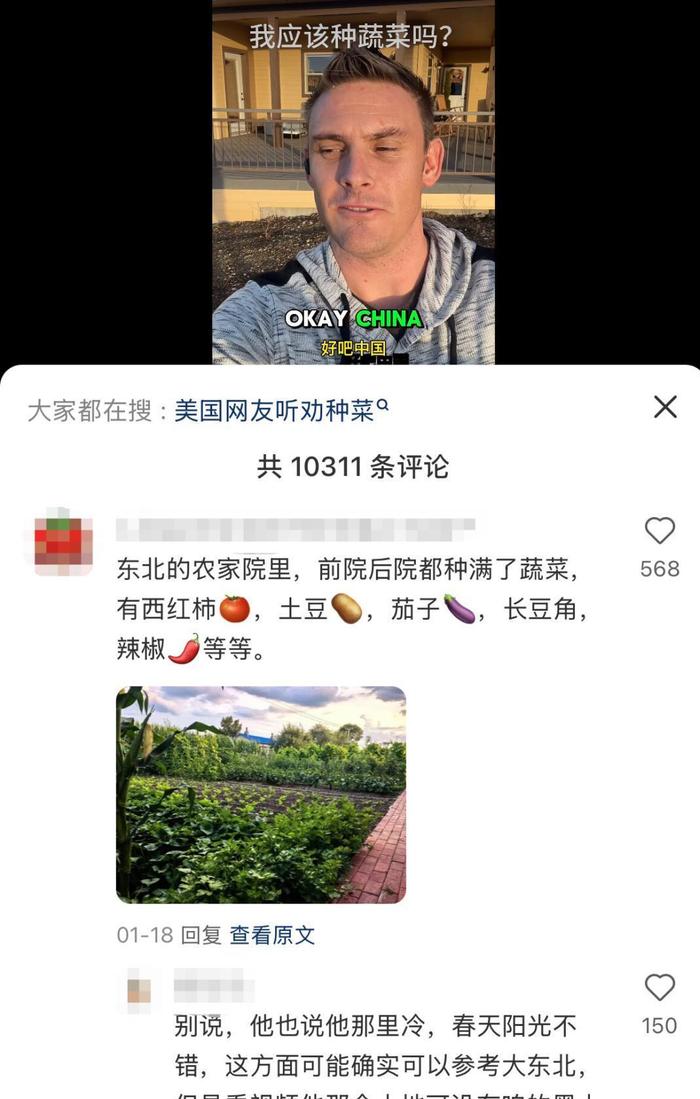This screenshot has width=700, height=1099.
Task: Reply to the 01-18 comment
Action: click(200, 935)
